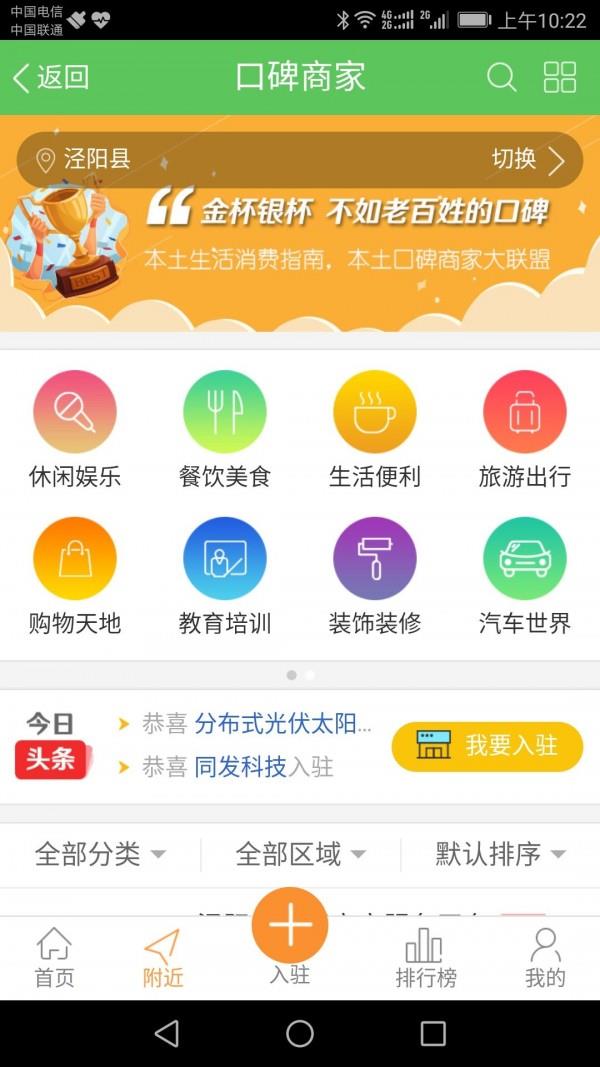Screen dimensions: 600x1067
Task: Open the 教育培训 category
Action: click(x=225, y=577)
